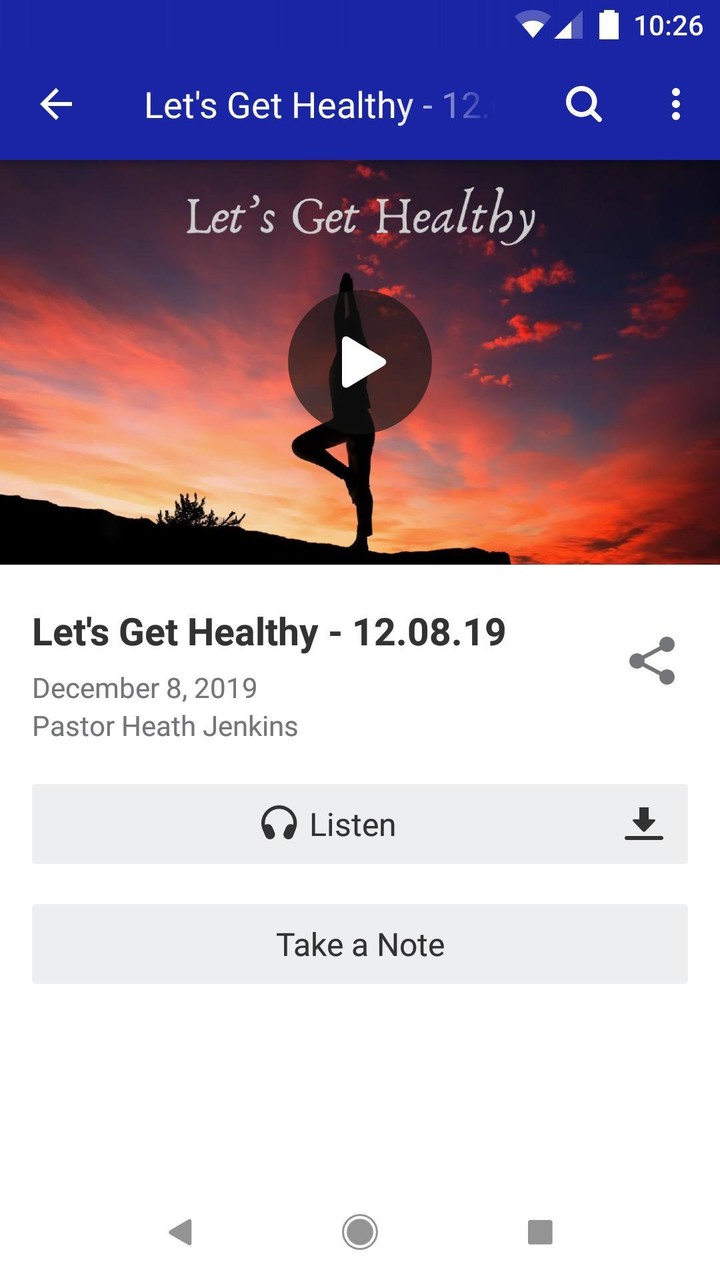This screenshot has height=1280, width=720.
Task: Open recent apps with the square button
Action: (539, 1232)
